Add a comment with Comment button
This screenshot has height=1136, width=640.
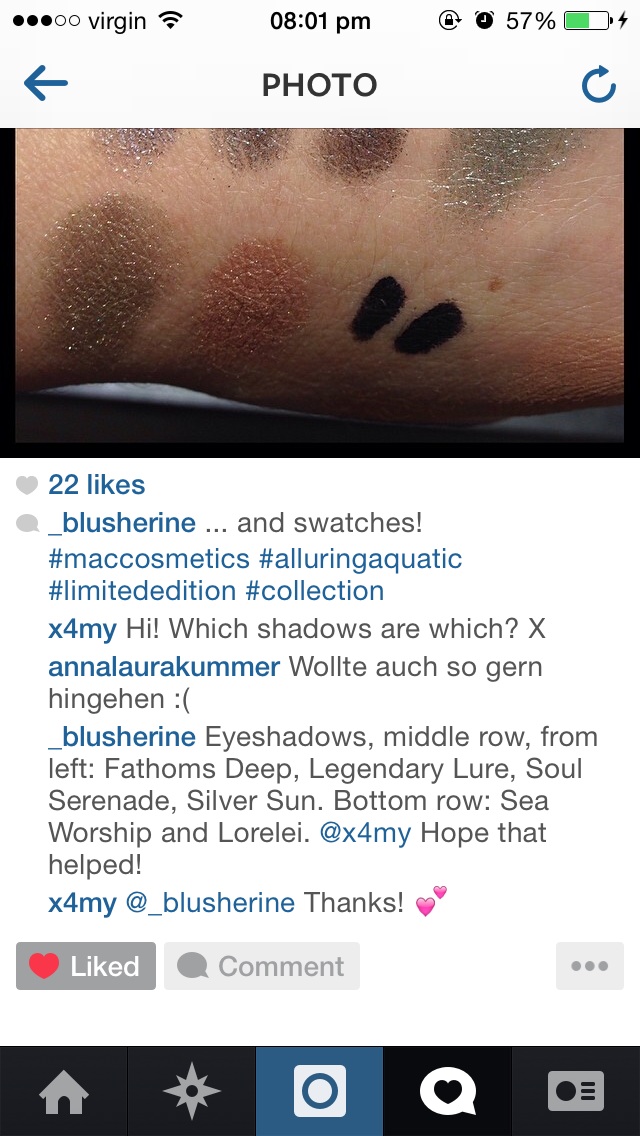coord(262,966)
